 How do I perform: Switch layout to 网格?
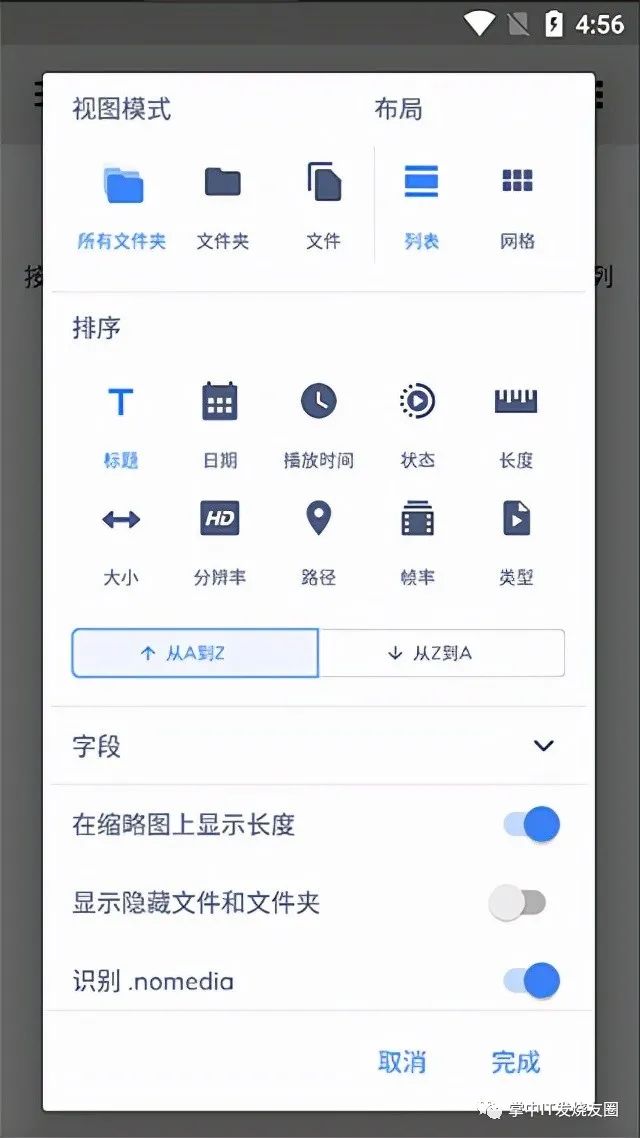(x=517, y=206)
